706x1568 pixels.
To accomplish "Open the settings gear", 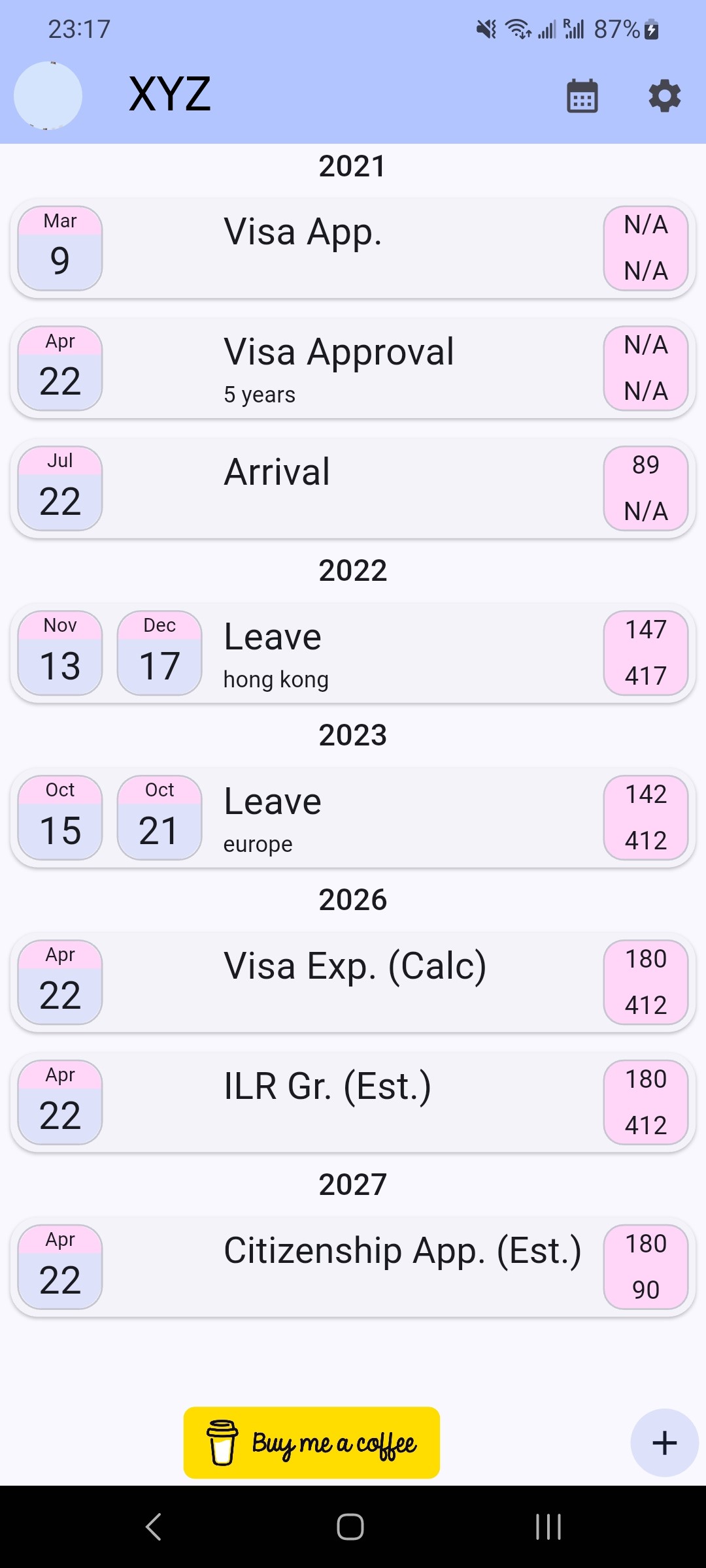I will point(664,96).
